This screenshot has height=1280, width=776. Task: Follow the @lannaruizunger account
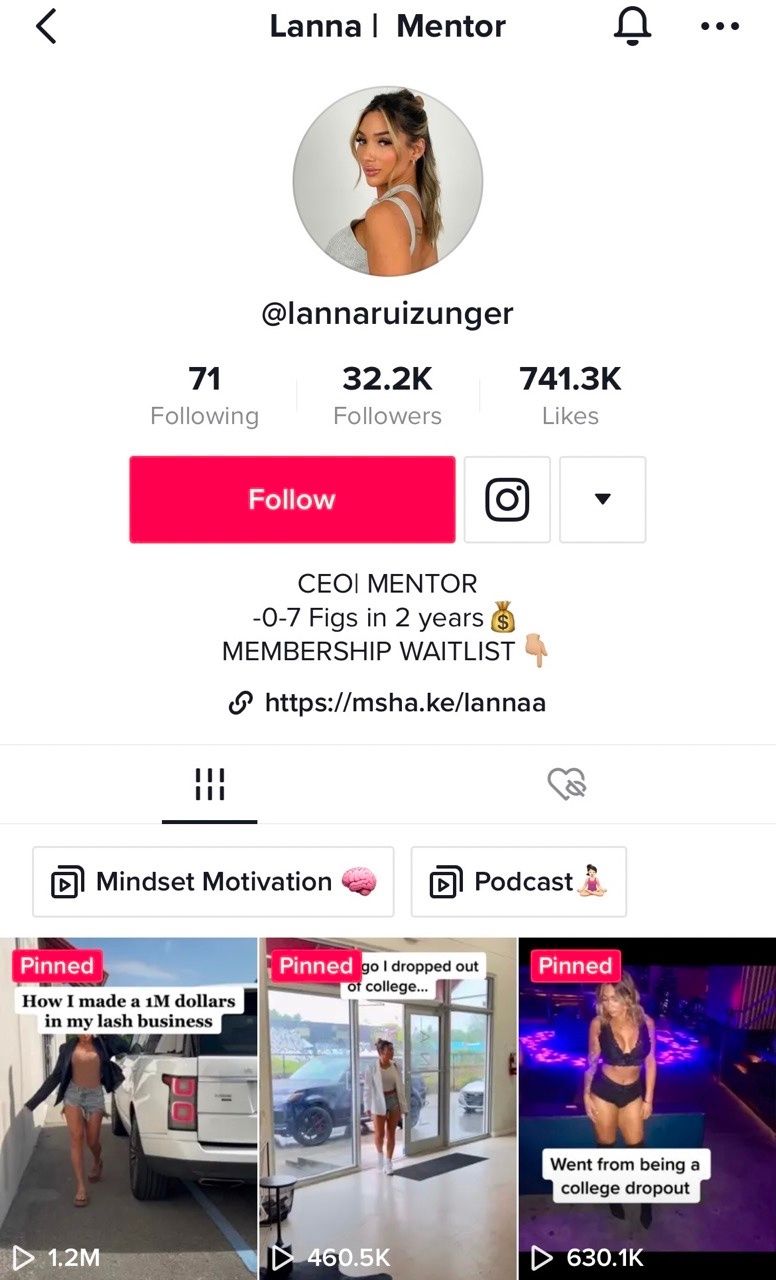pyautogui.click(x=292, y=500)
